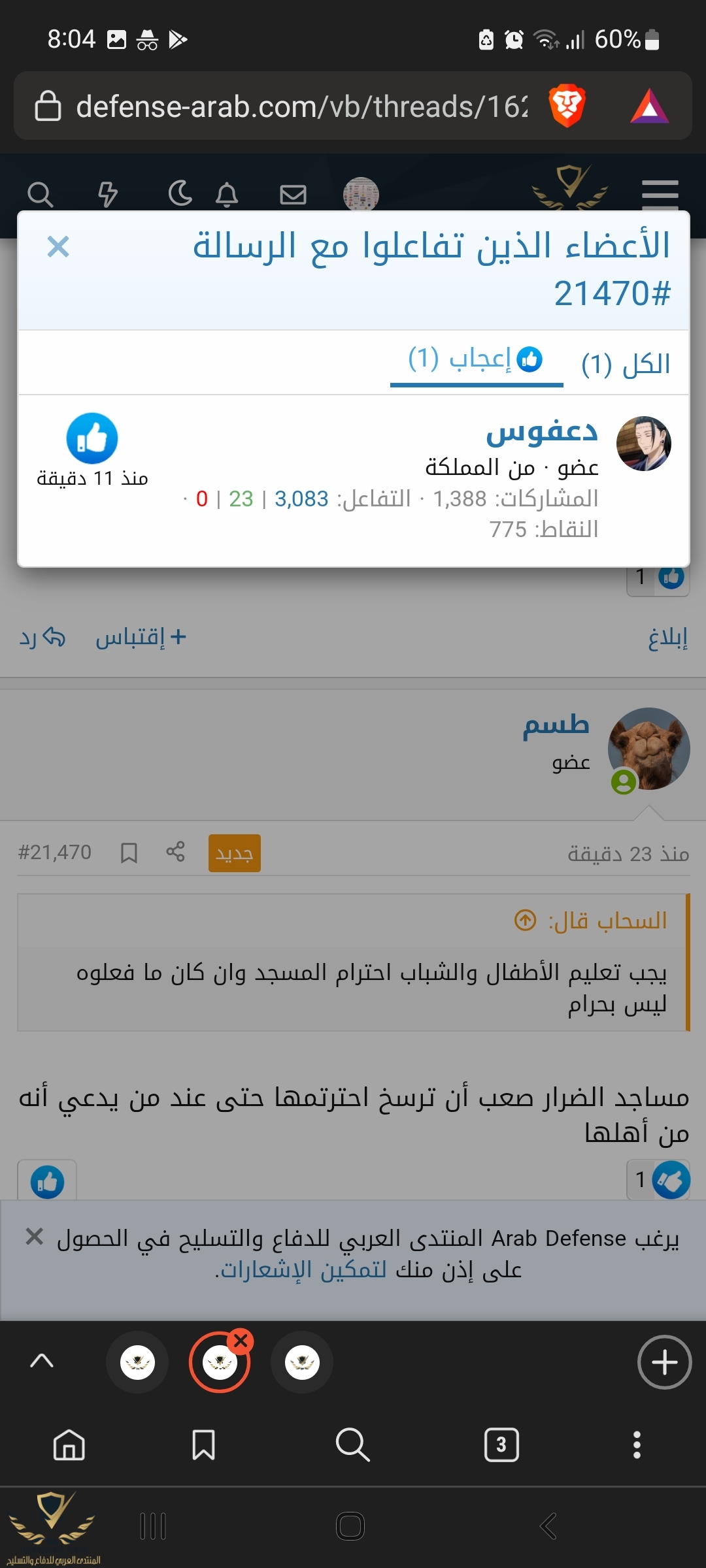The image size is (706, 1568).
Task: Add a new browser tab
Action: pos(664,1362)
